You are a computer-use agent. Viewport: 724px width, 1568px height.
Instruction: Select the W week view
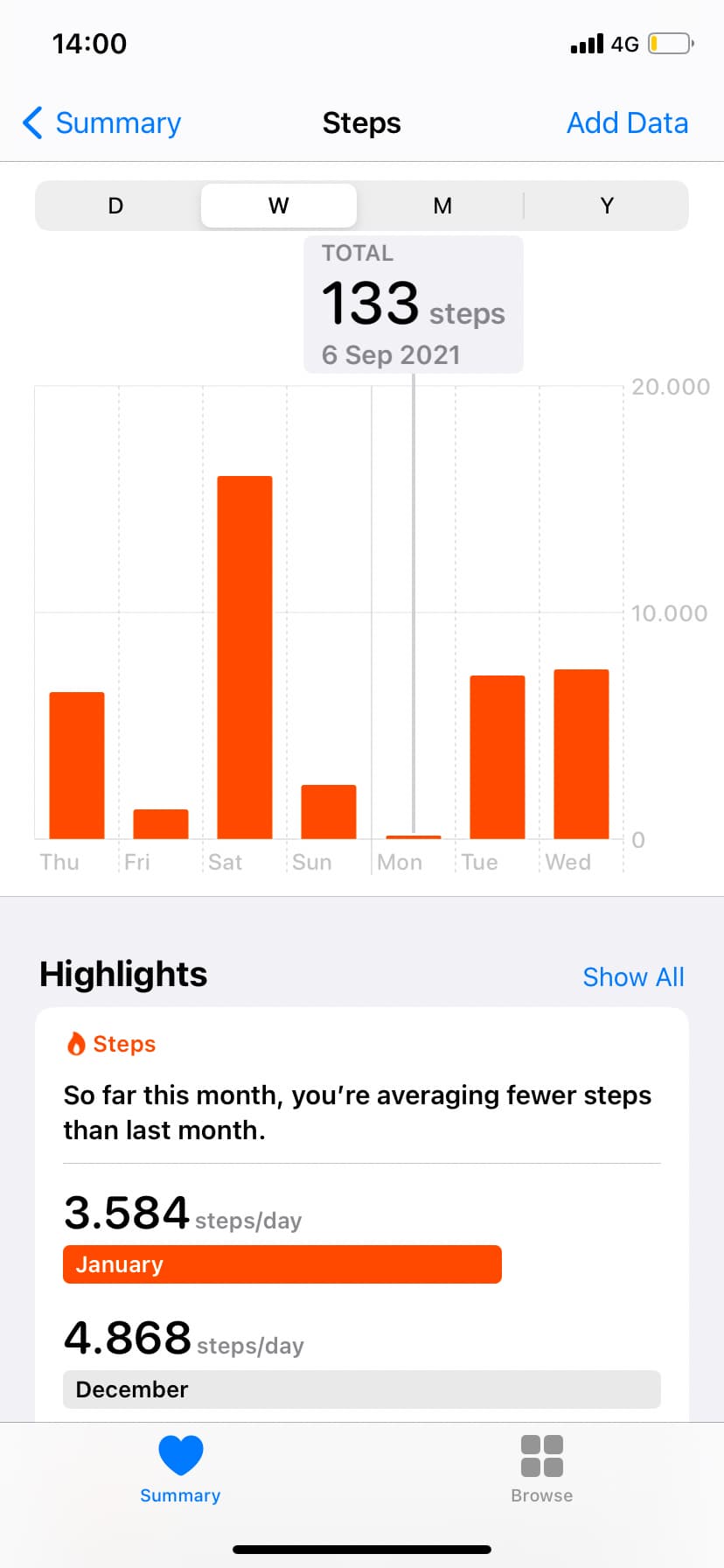coord(279,206)
